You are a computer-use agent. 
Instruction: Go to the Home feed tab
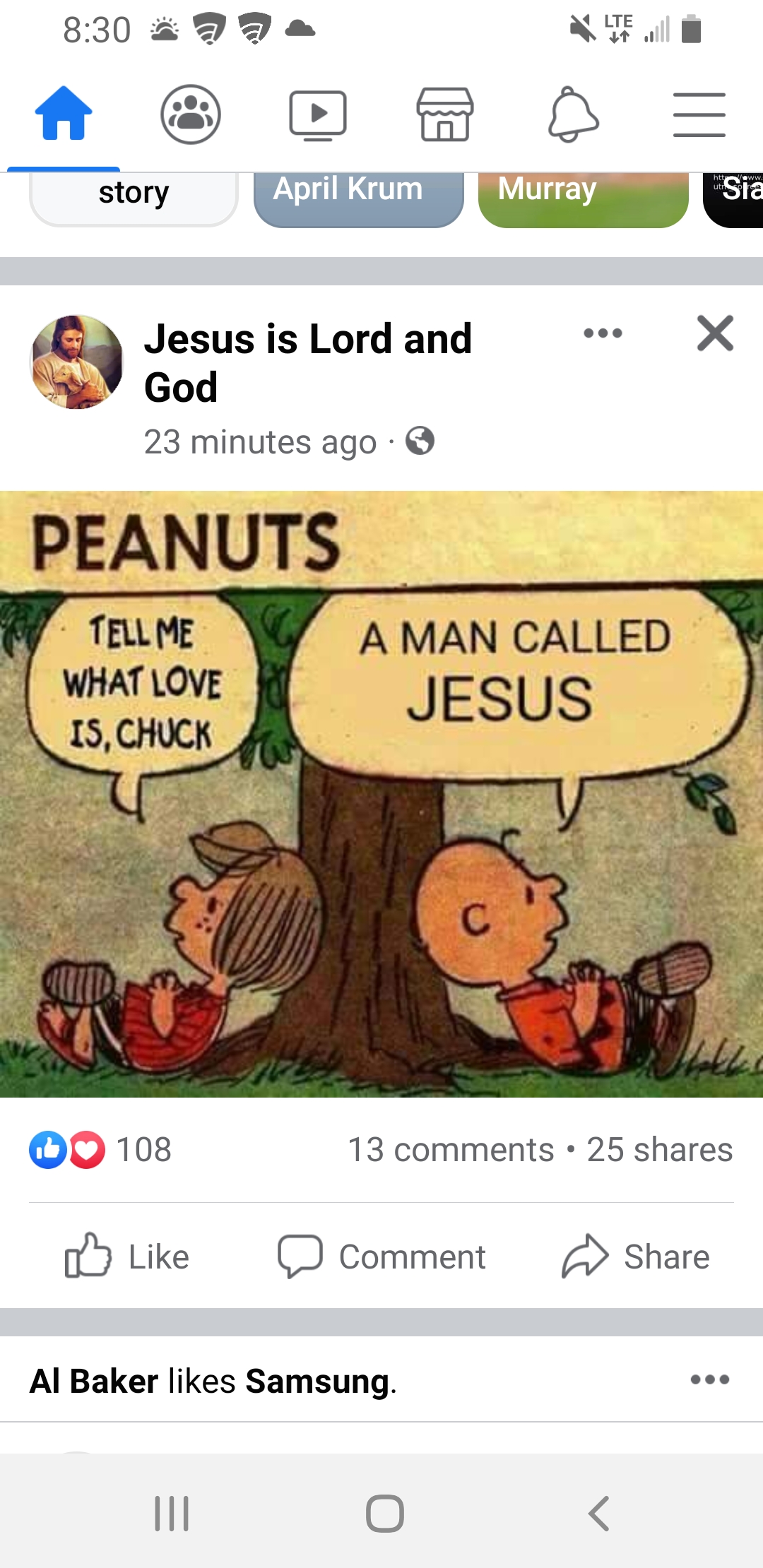(64, 114)
